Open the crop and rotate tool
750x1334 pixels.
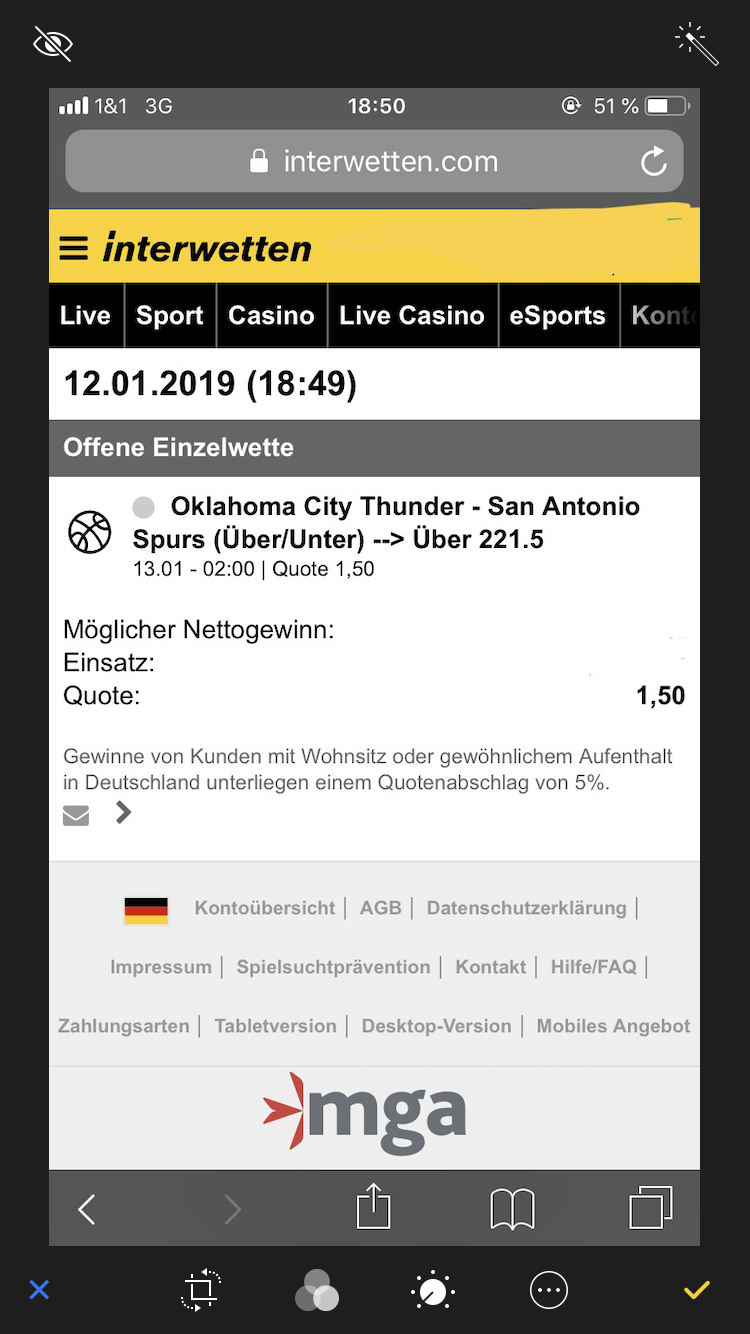click(x=201, y=1290)
